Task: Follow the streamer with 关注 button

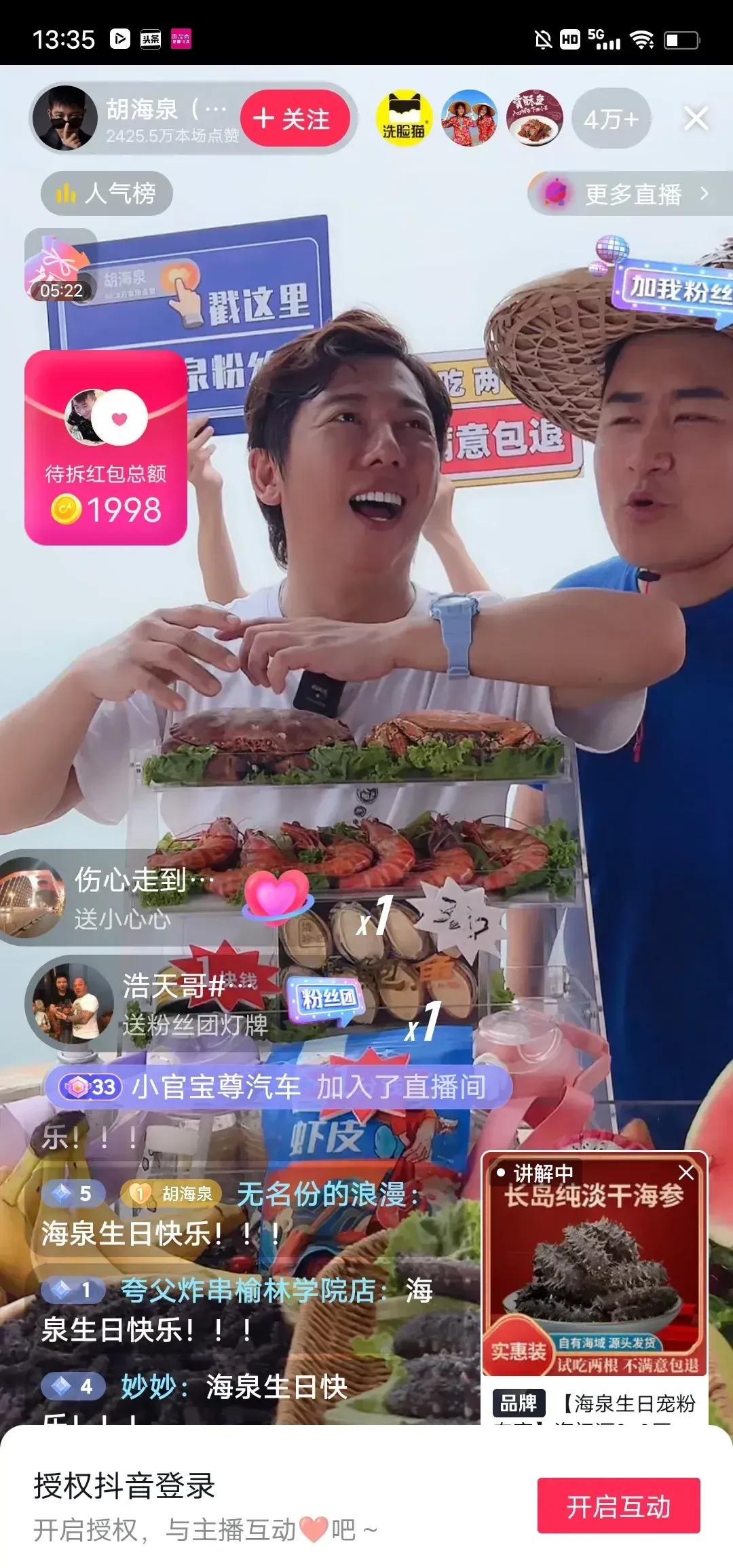Action: (295, 119)
